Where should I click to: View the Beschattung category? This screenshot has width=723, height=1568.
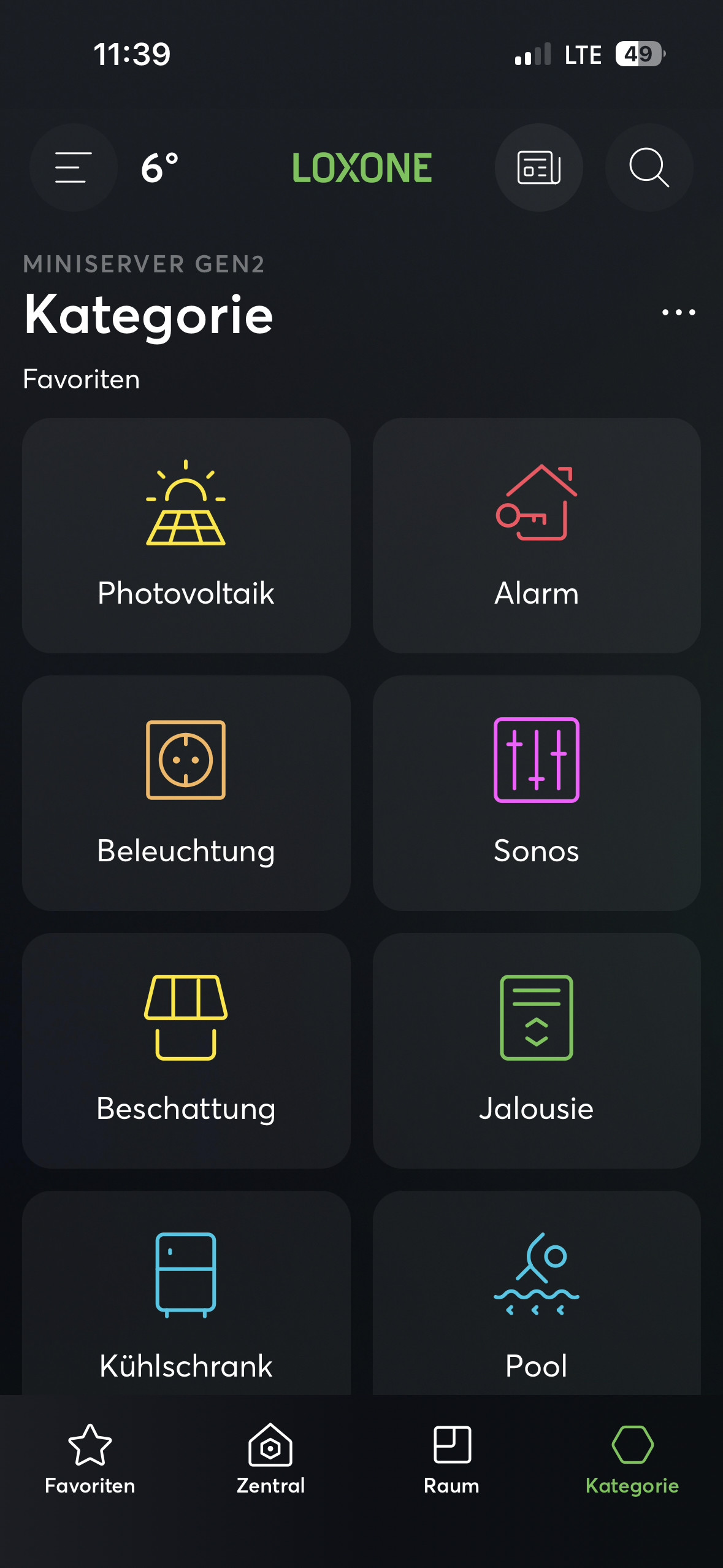[186, 1050]
